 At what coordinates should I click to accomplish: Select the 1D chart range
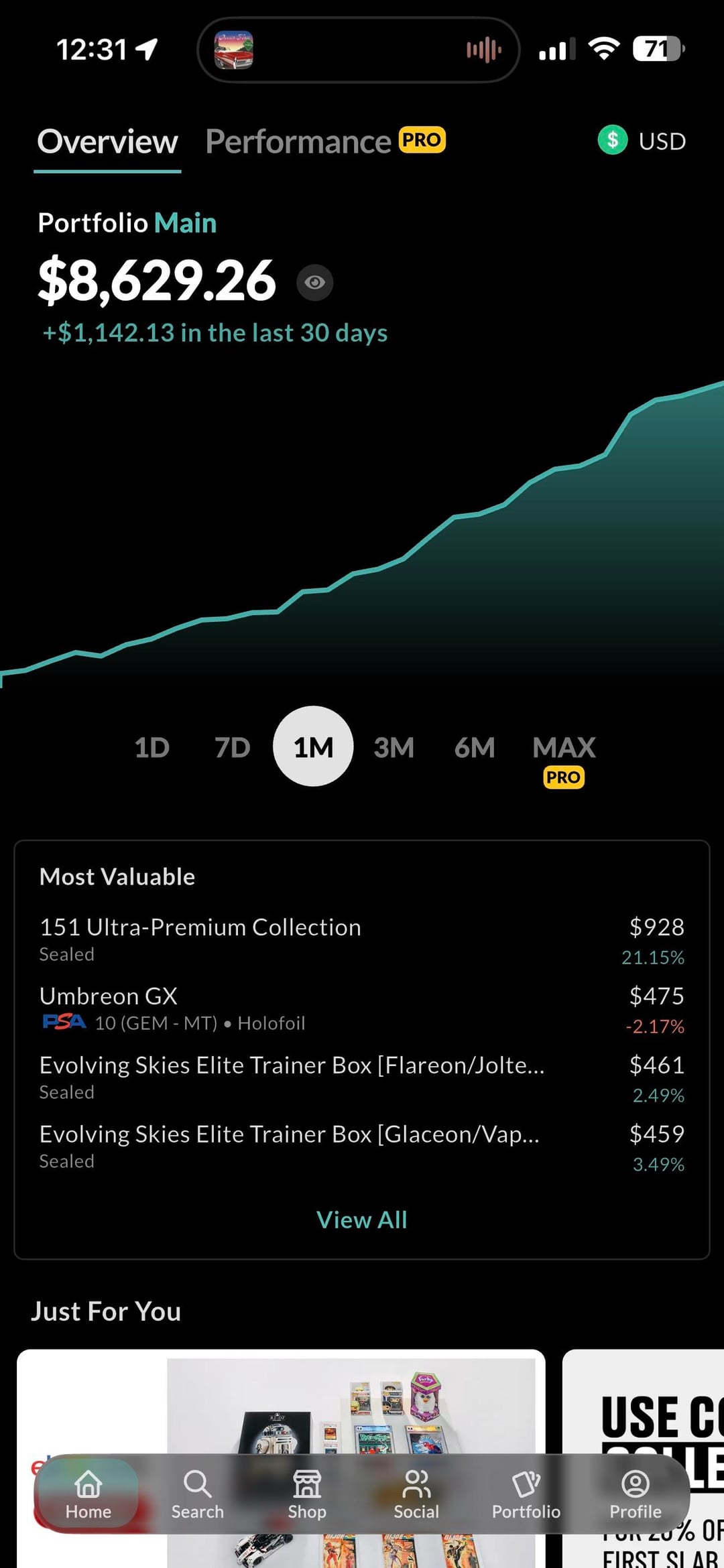point(152,747)
